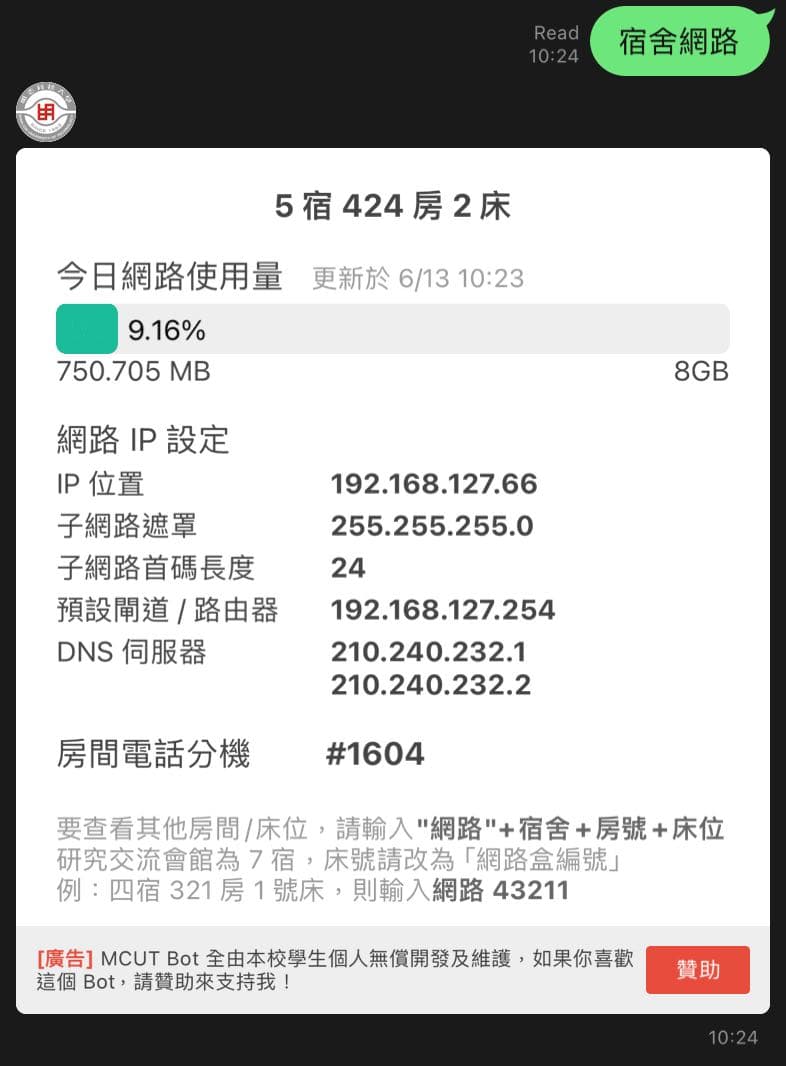Select the 750.705 MB usage value
This screenshot has width=786, height=1066.
[x=132, y=371]
